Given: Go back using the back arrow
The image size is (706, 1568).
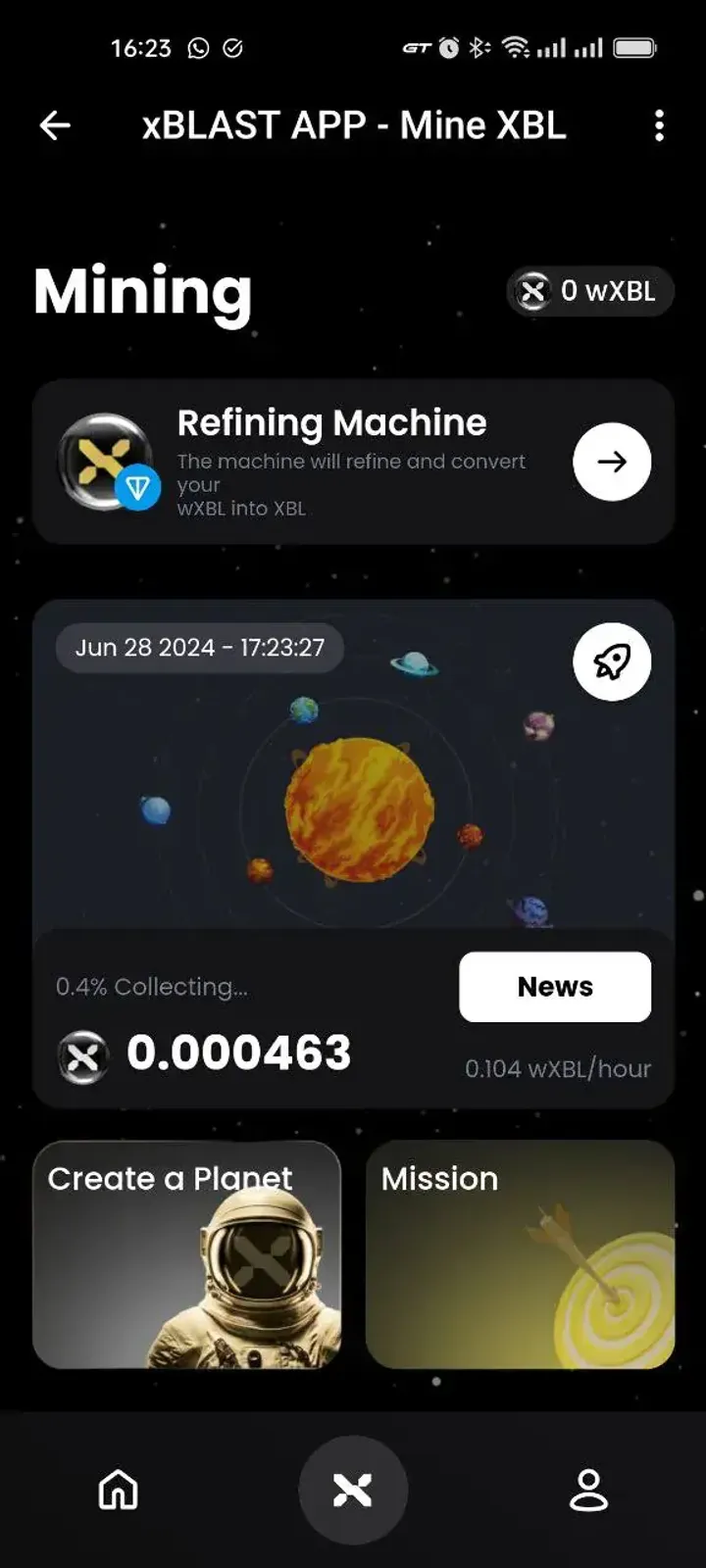Looking at the screenshot, I should (55, 125).
